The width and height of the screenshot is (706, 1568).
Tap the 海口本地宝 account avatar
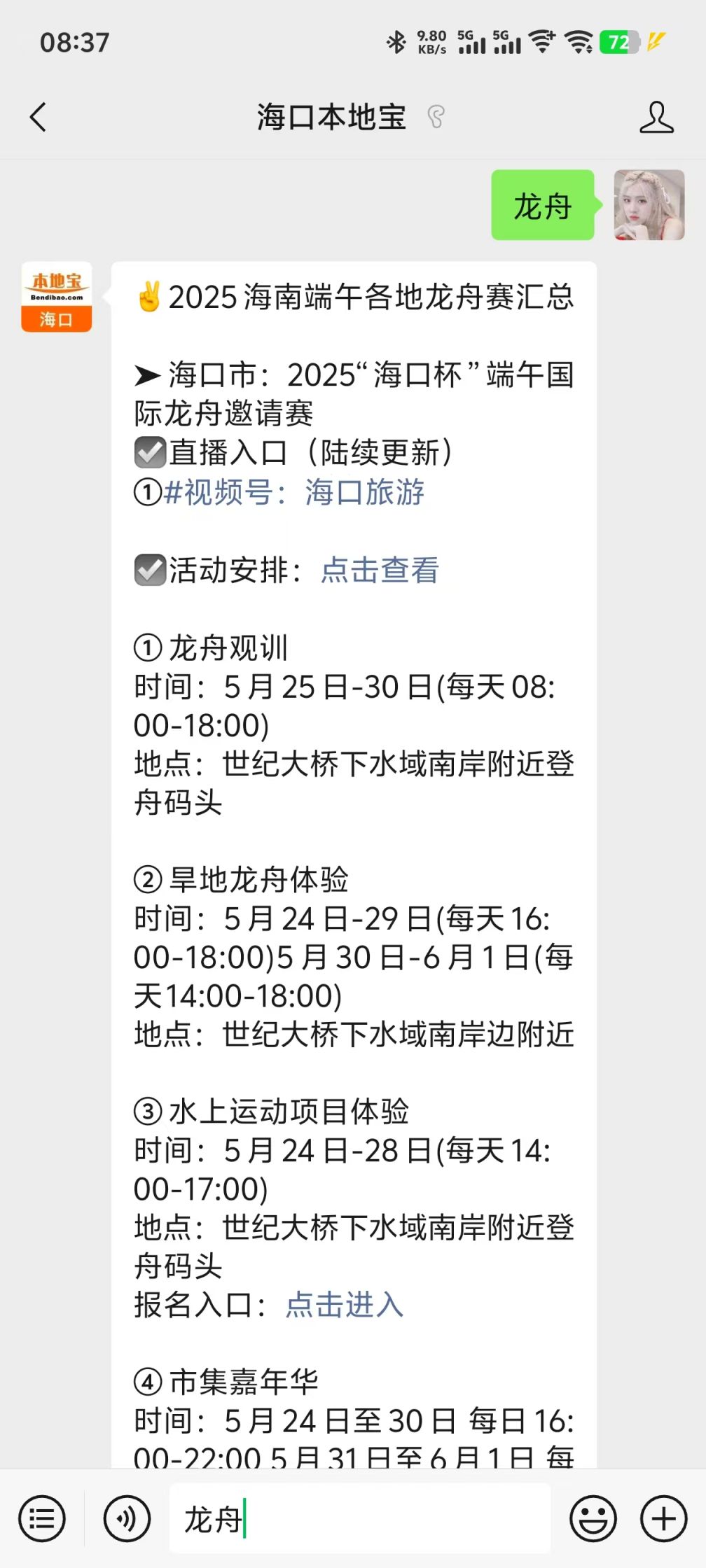(56, 297)
